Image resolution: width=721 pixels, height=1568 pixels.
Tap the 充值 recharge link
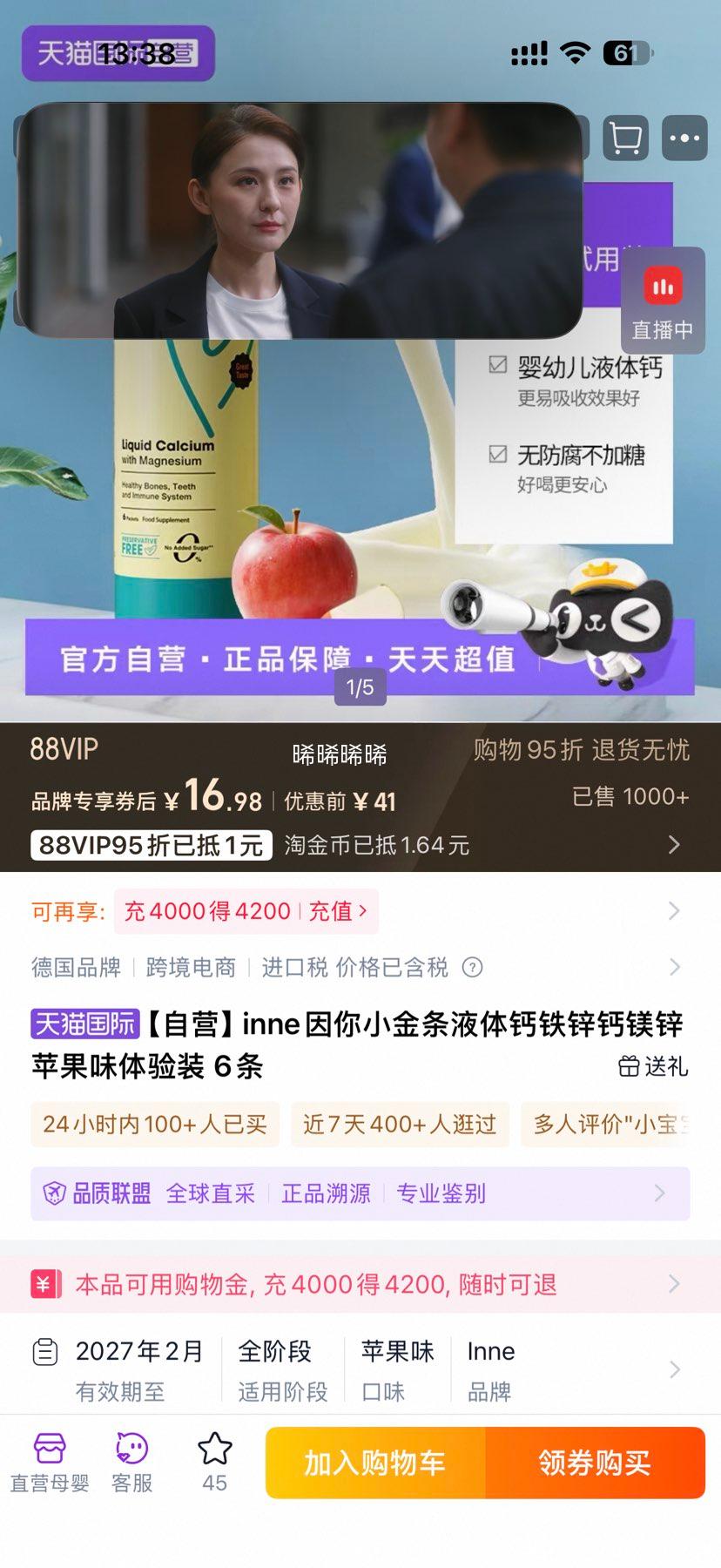coord(338,911)
